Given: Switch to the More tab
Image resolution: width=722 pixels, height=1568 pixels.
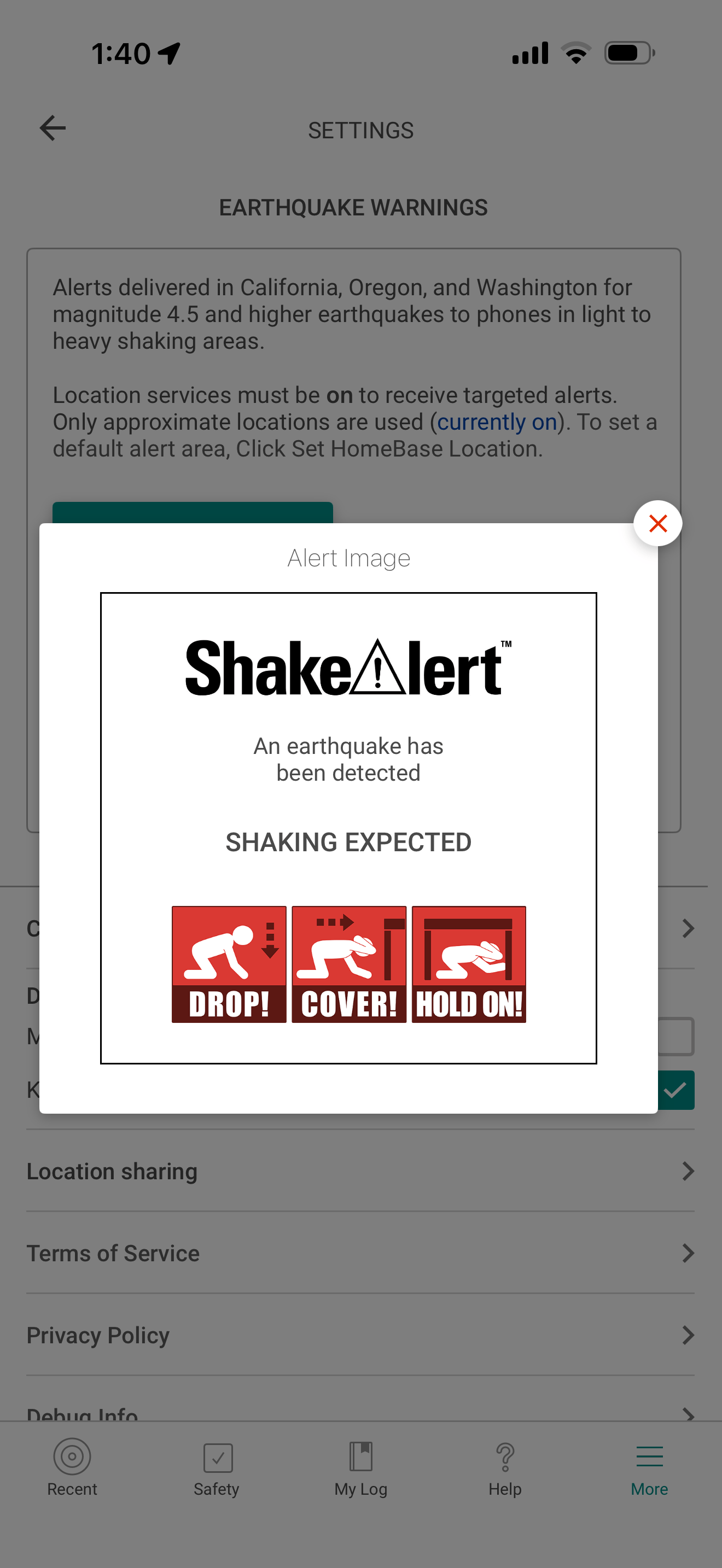Looking at the screenshot, I should point(649,1468).
